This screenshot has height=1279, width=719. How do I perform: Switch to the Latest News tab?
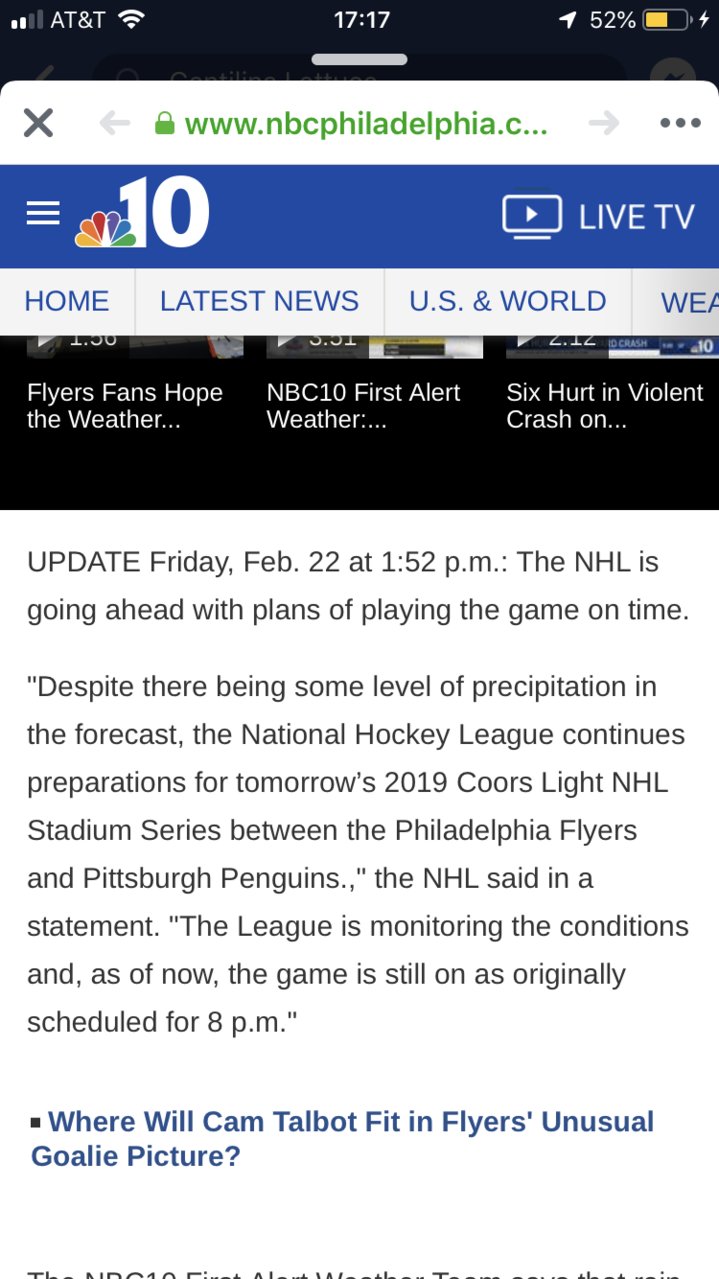(259, 301)
